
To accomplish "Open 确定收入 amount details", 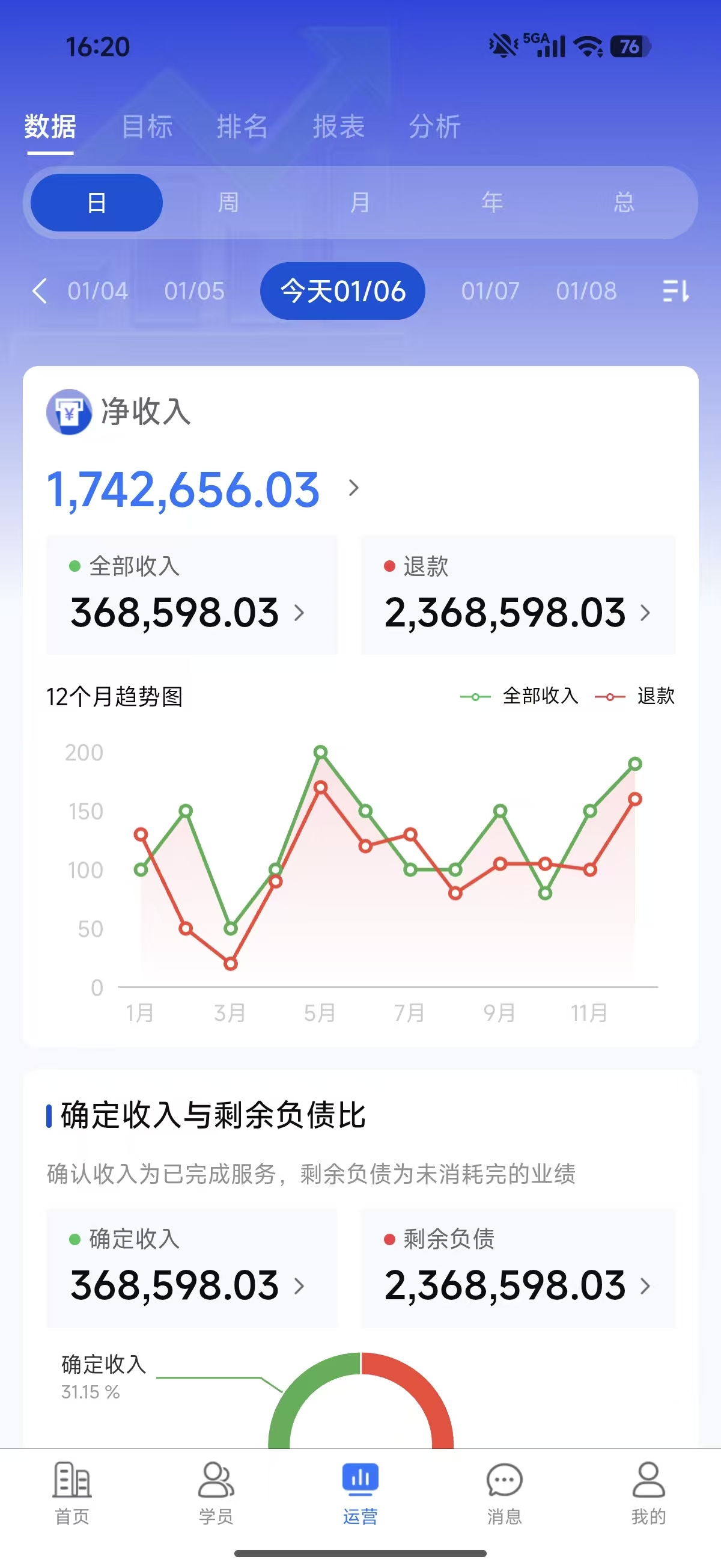I will [192, 1269].
